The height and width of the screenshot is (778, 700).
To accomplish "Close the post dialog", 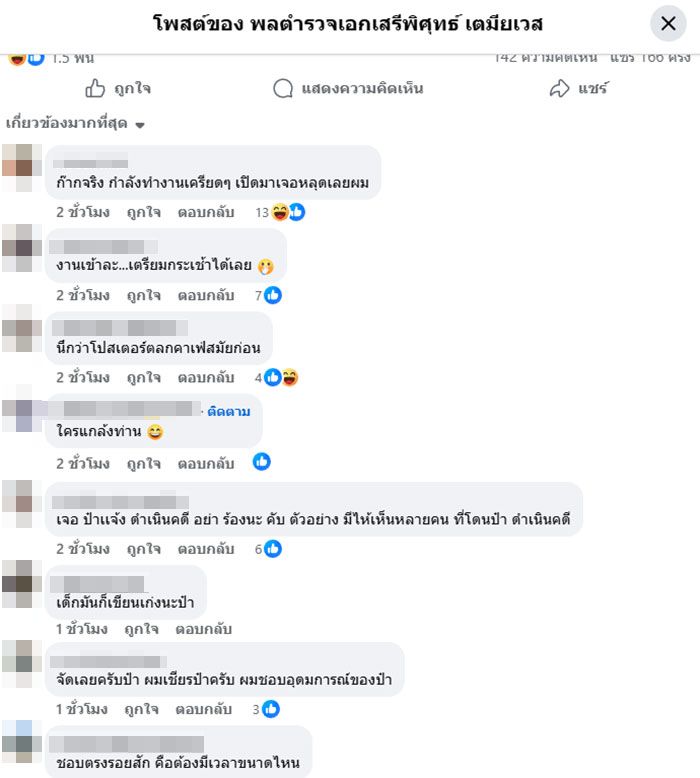I will [668, 23].
